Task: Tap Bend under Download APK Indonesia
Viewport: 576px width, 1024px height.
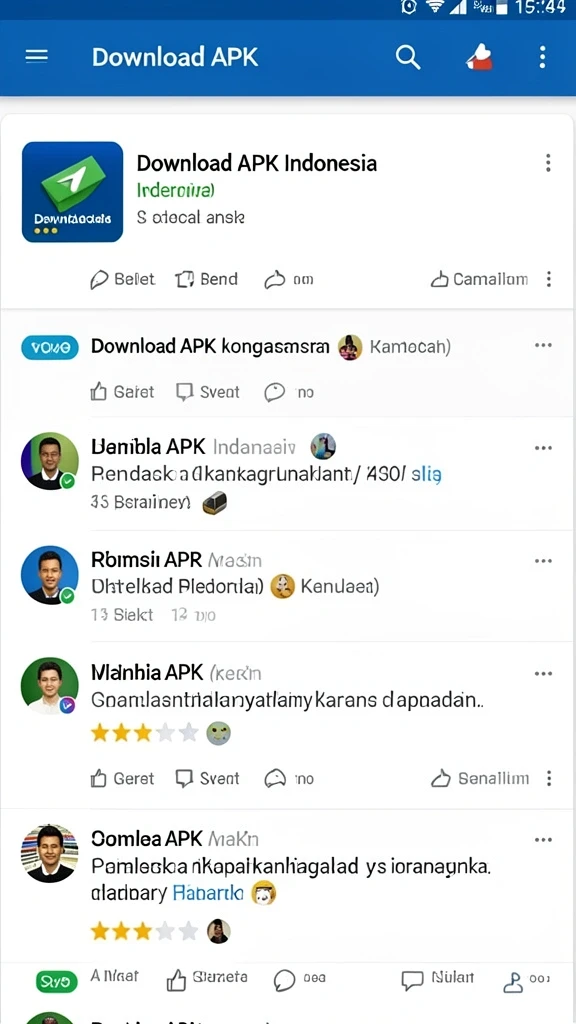Action: (206, 280)
